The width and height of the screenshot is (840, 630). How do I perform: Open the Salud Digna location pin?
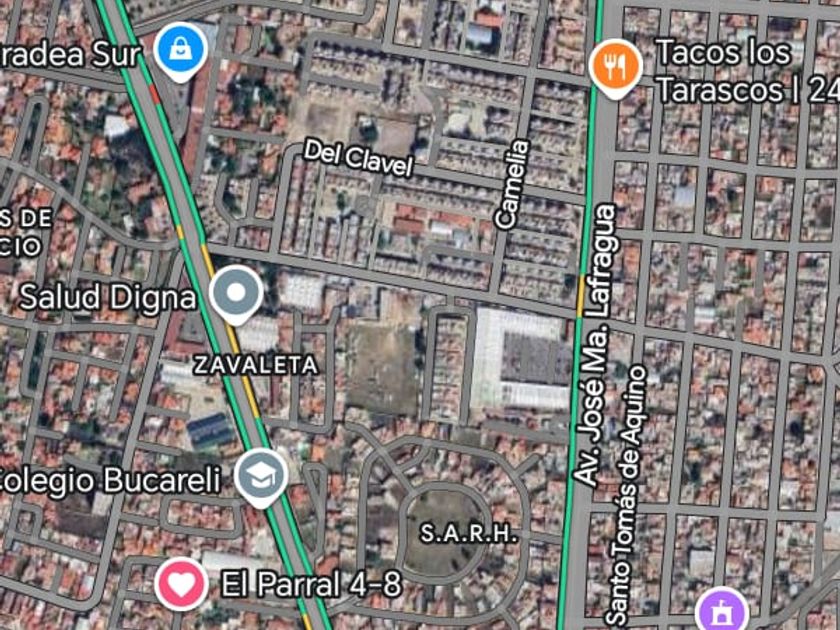tap(236, 294)
